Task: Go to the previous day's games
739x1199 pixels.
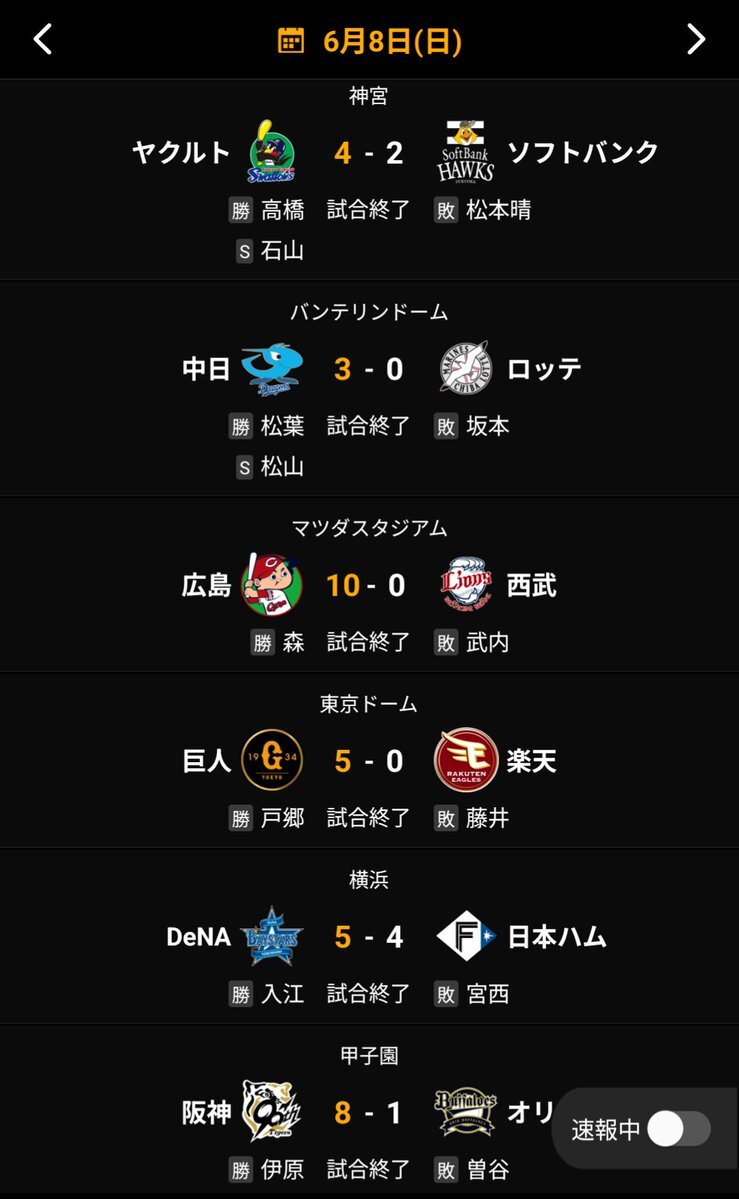Action: pos(43,39)
